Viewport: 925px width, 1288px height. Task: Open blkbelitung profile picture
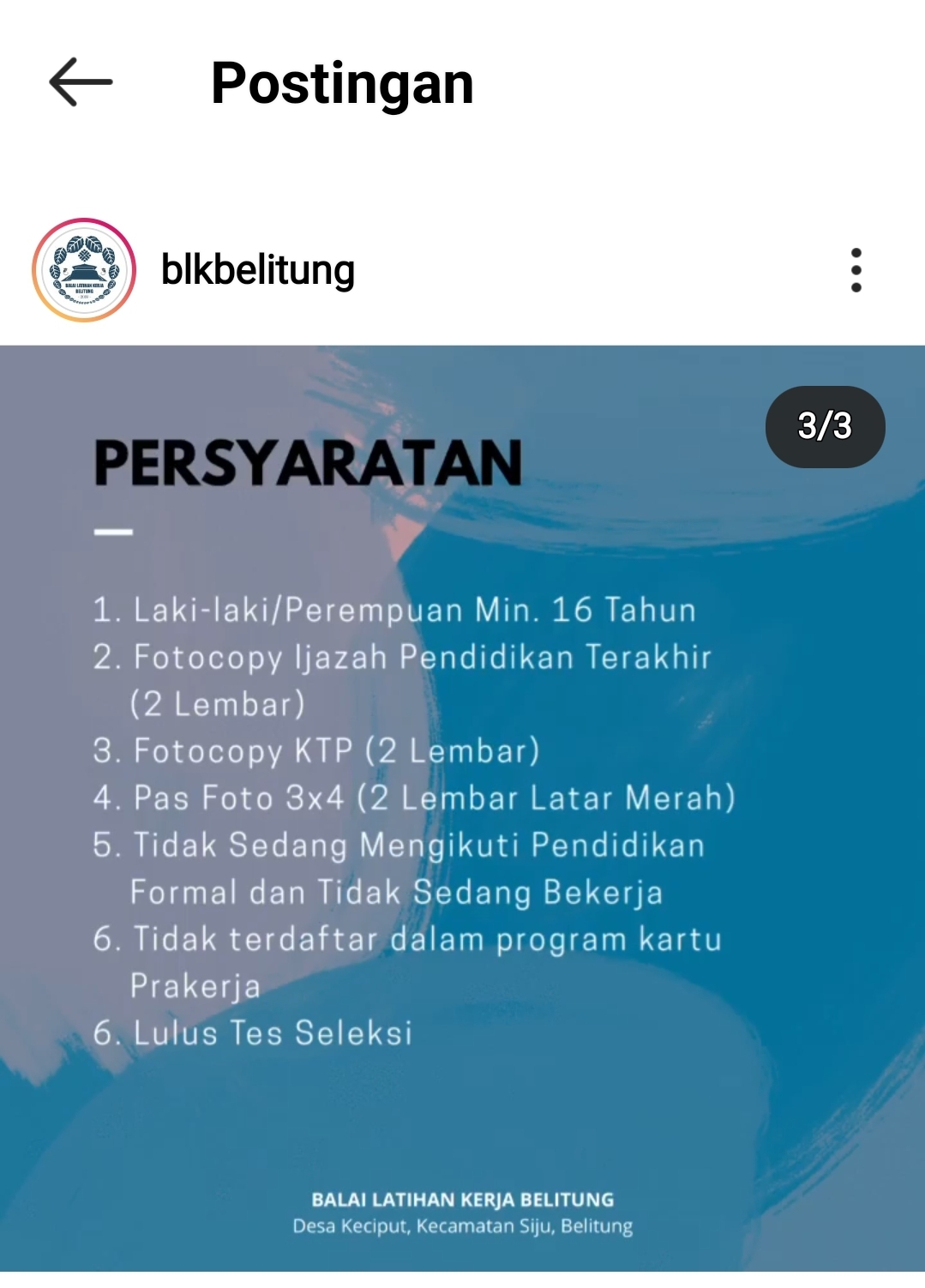click(84, 270)
